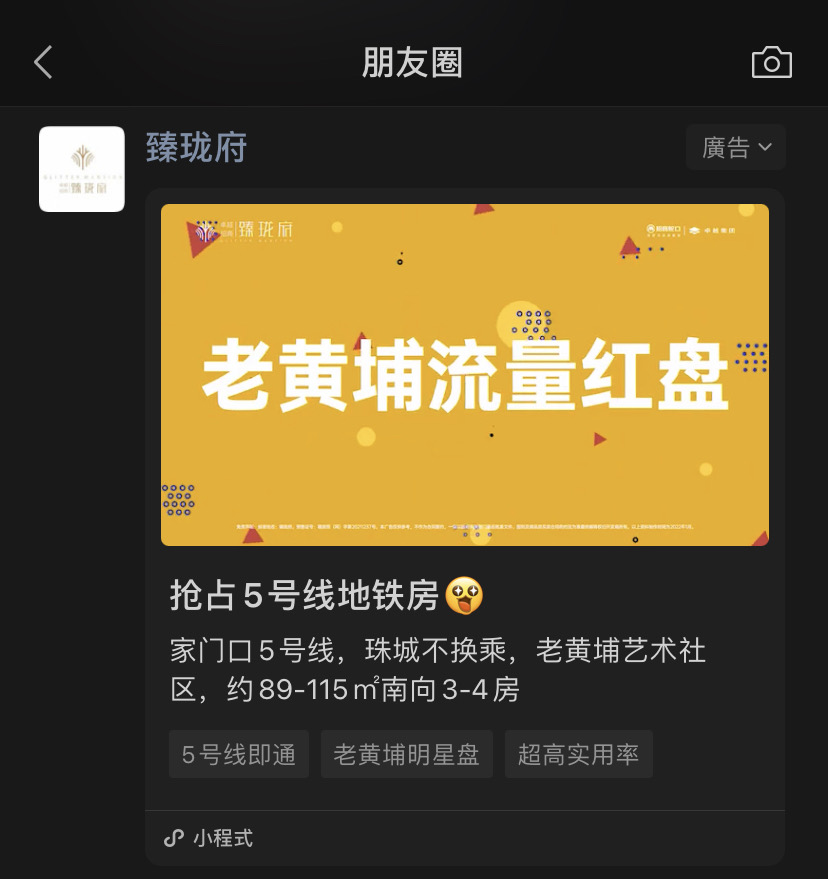Expand the 廣告 advertisement dropdown

click(736, 147)
